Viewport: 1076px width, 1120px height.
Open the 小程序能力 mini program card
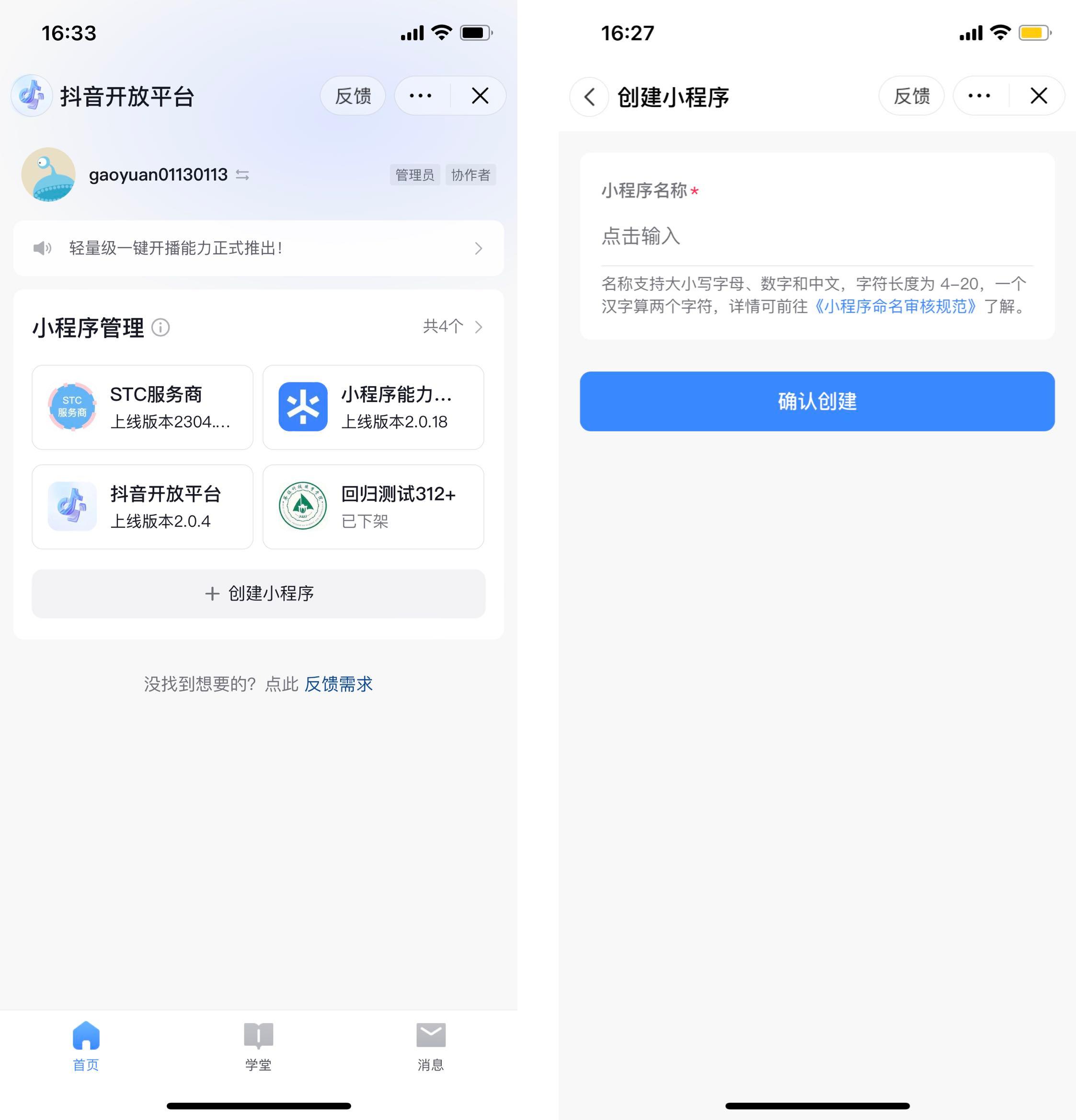pos(373,407)
